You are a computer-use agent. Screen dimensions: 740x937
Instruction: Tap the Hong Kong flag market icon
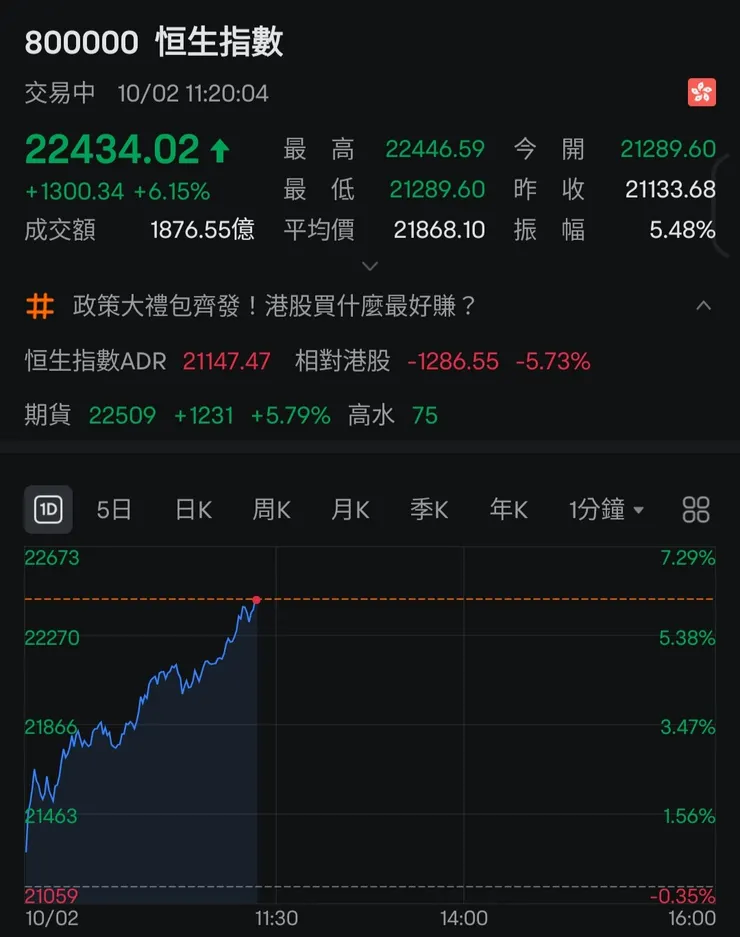[x=704, y=92]
